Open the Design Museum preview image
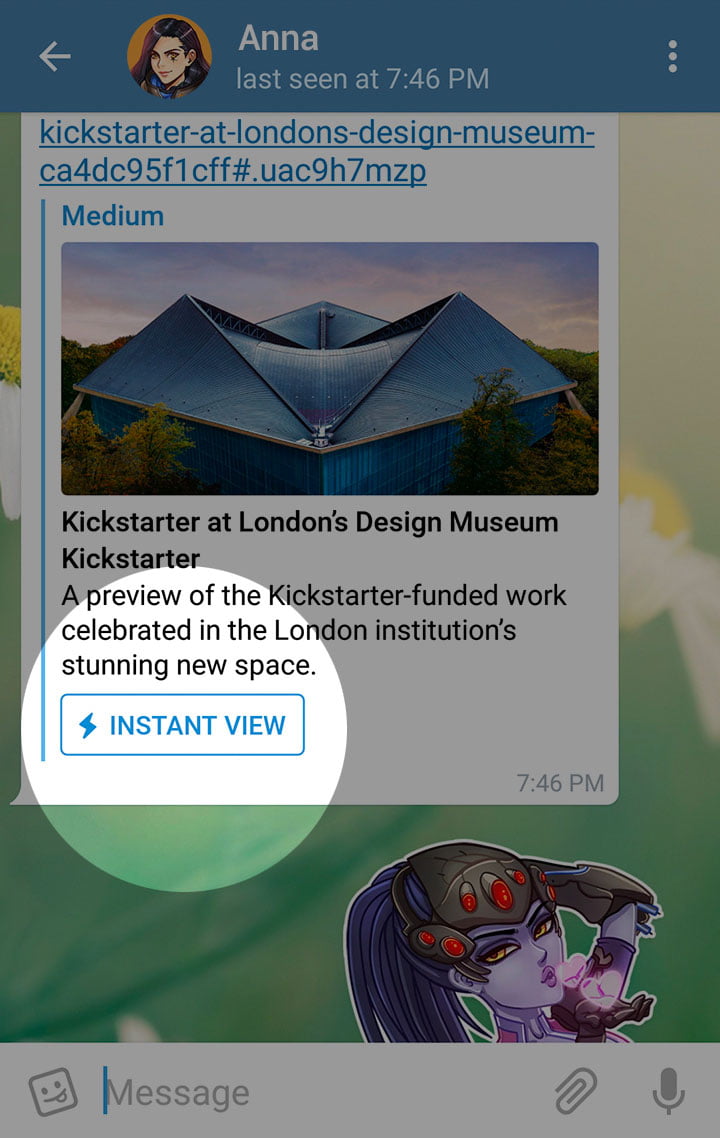Viewport: 720px width, 1138px height. tap(330, 368)
